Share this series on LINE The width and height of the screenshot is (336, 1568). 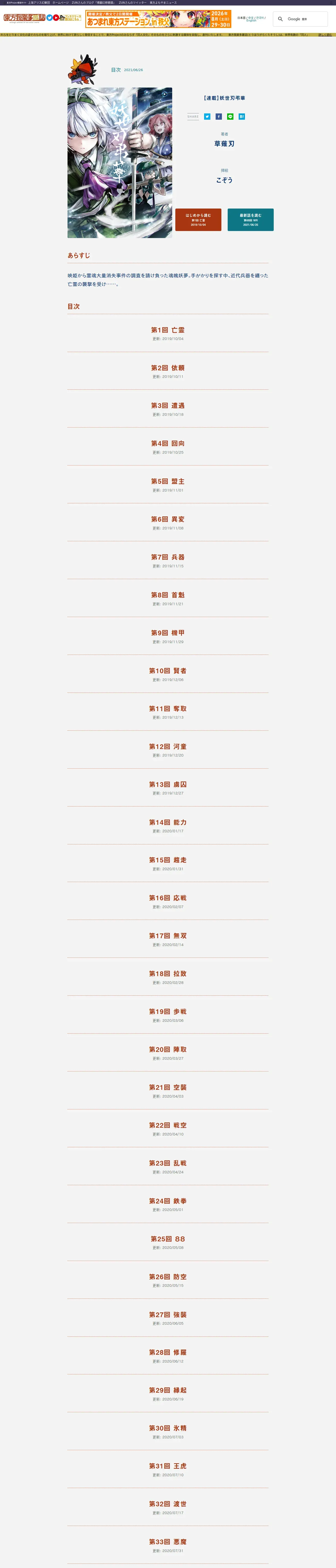231,116
